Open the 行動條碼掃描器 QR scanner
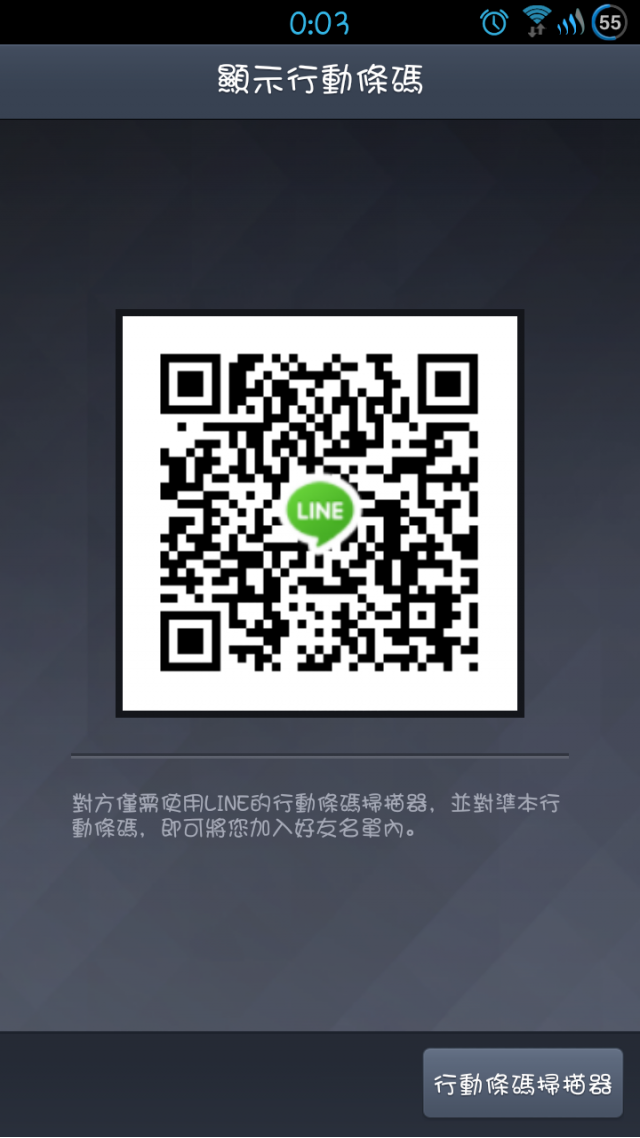This screenshot has width=640, height=1138. 523,1083
